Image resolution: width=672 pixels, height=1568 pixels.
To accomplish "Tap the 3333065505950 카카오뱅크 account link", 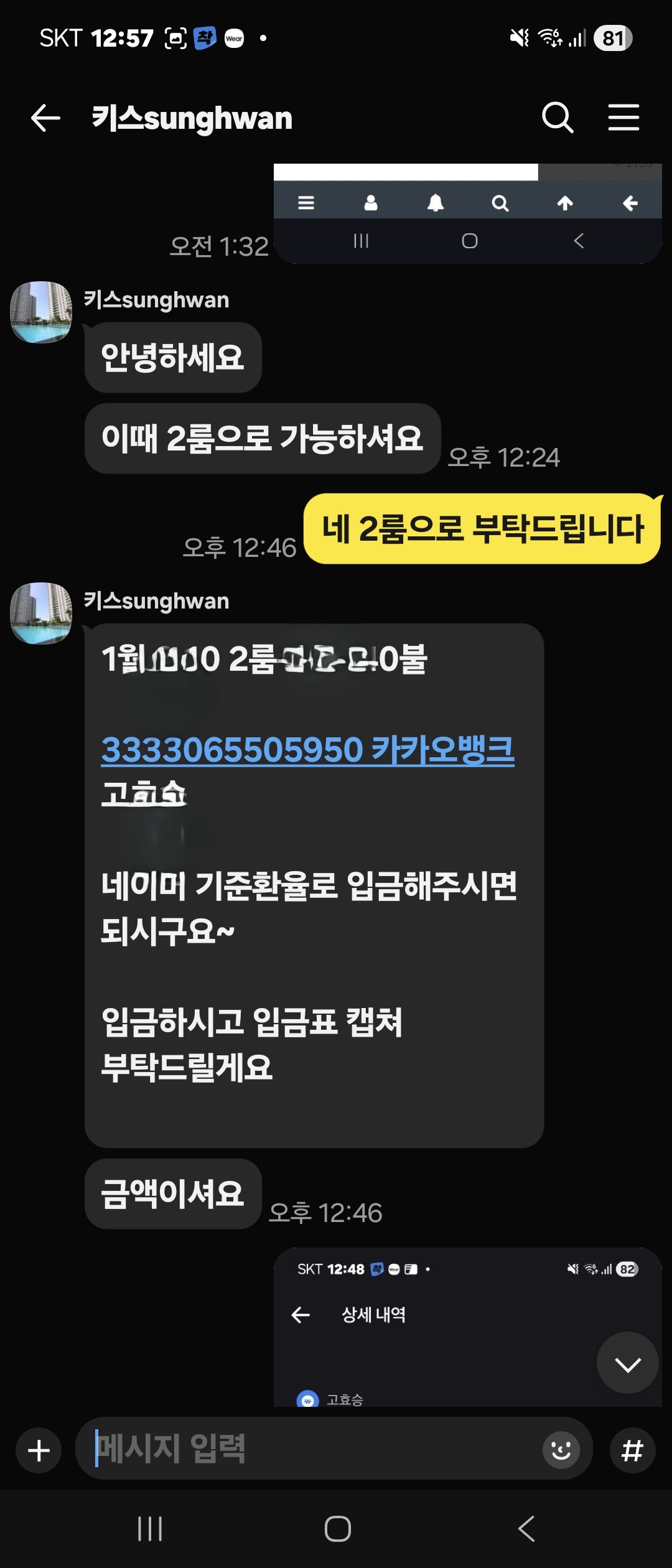I will click(x=307, y=749).
